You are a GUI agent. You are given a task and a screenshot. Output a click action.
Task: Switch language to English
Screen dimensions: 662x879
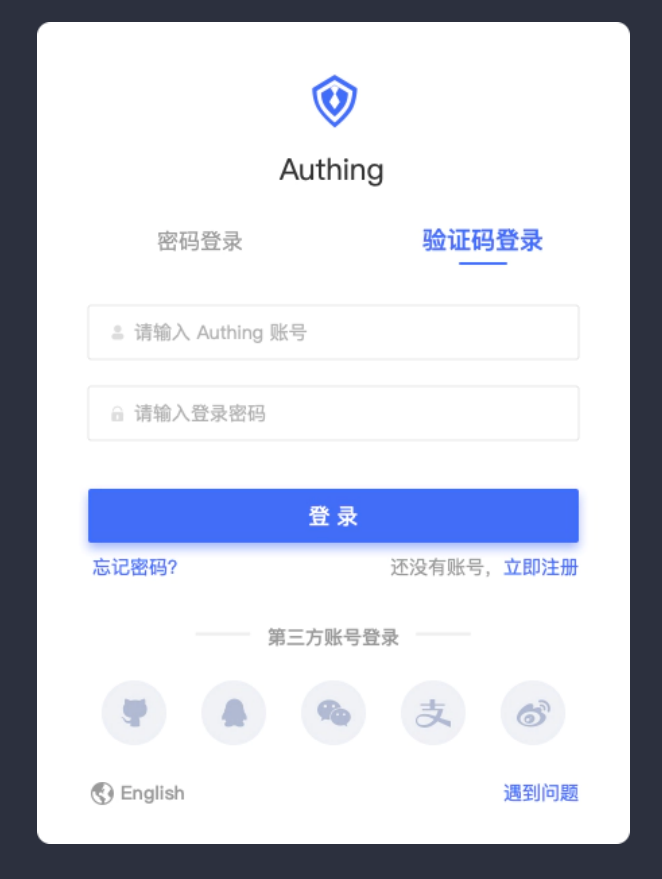click(x=138, y=793)
